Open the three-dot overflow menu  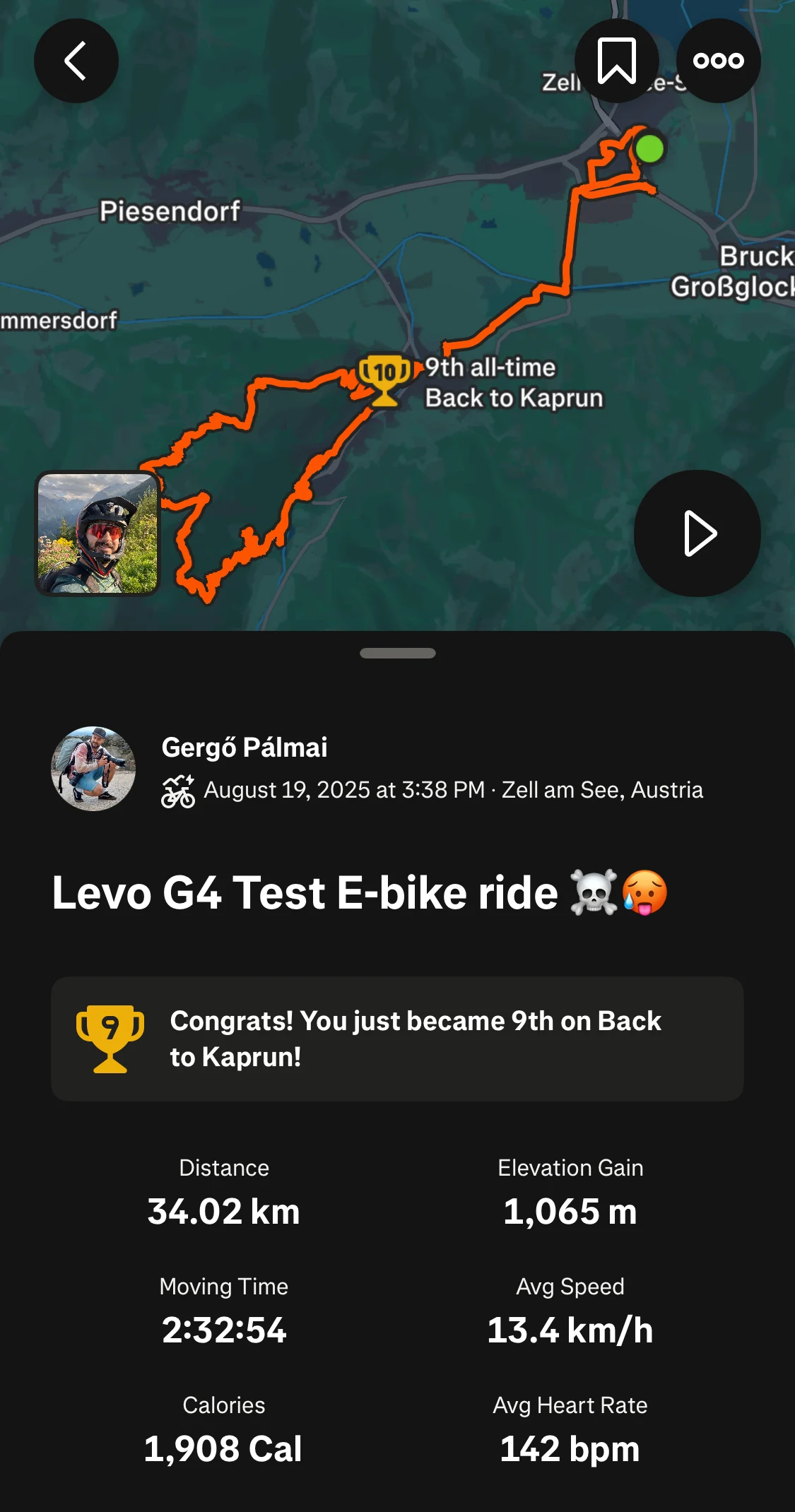point(718,61)
